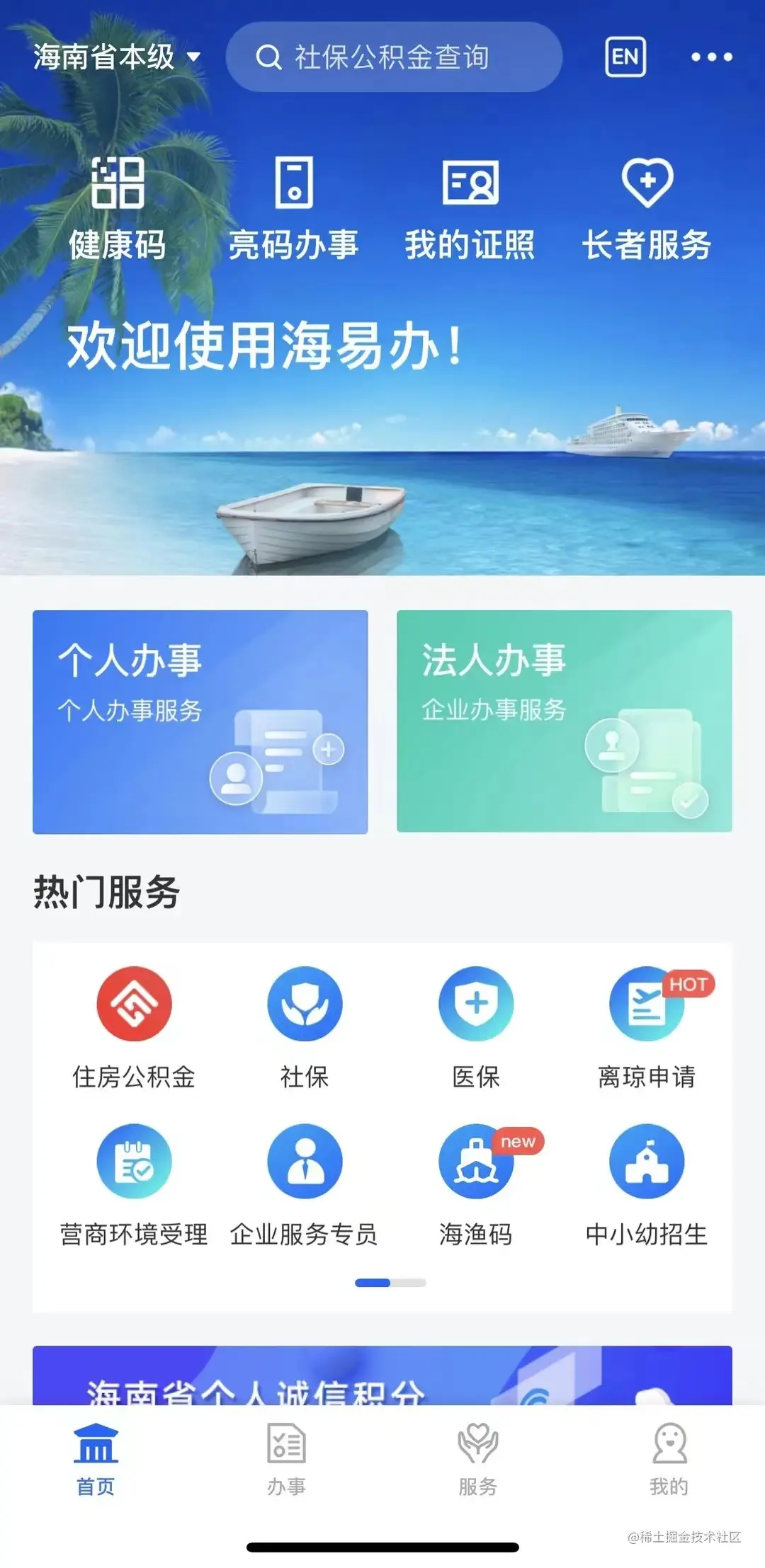Open 住房公积金 service
Image resolution: width=765 pixels, height=1568 pixels.
point(134,1026)
